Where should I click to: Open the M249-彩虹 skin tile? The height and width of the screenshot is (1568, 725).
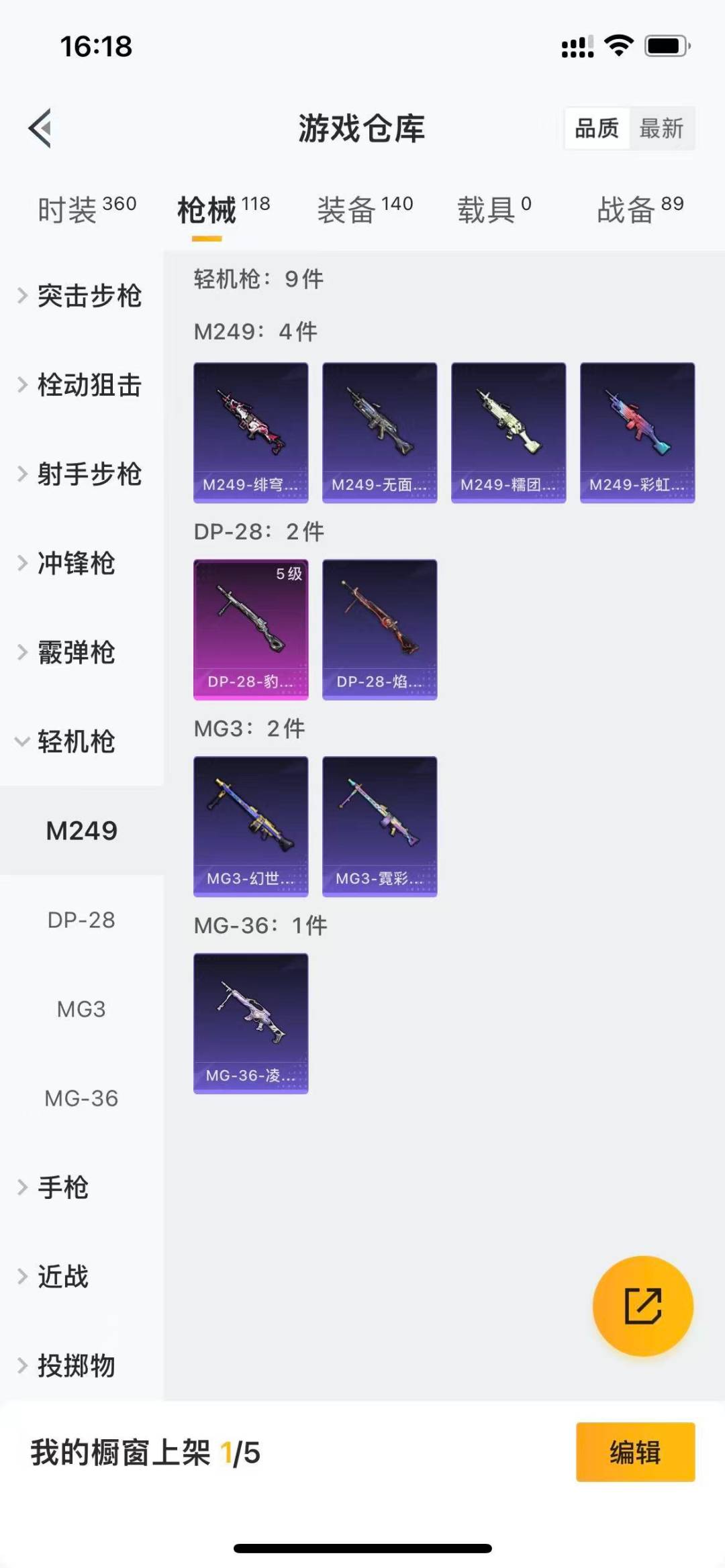637,433
